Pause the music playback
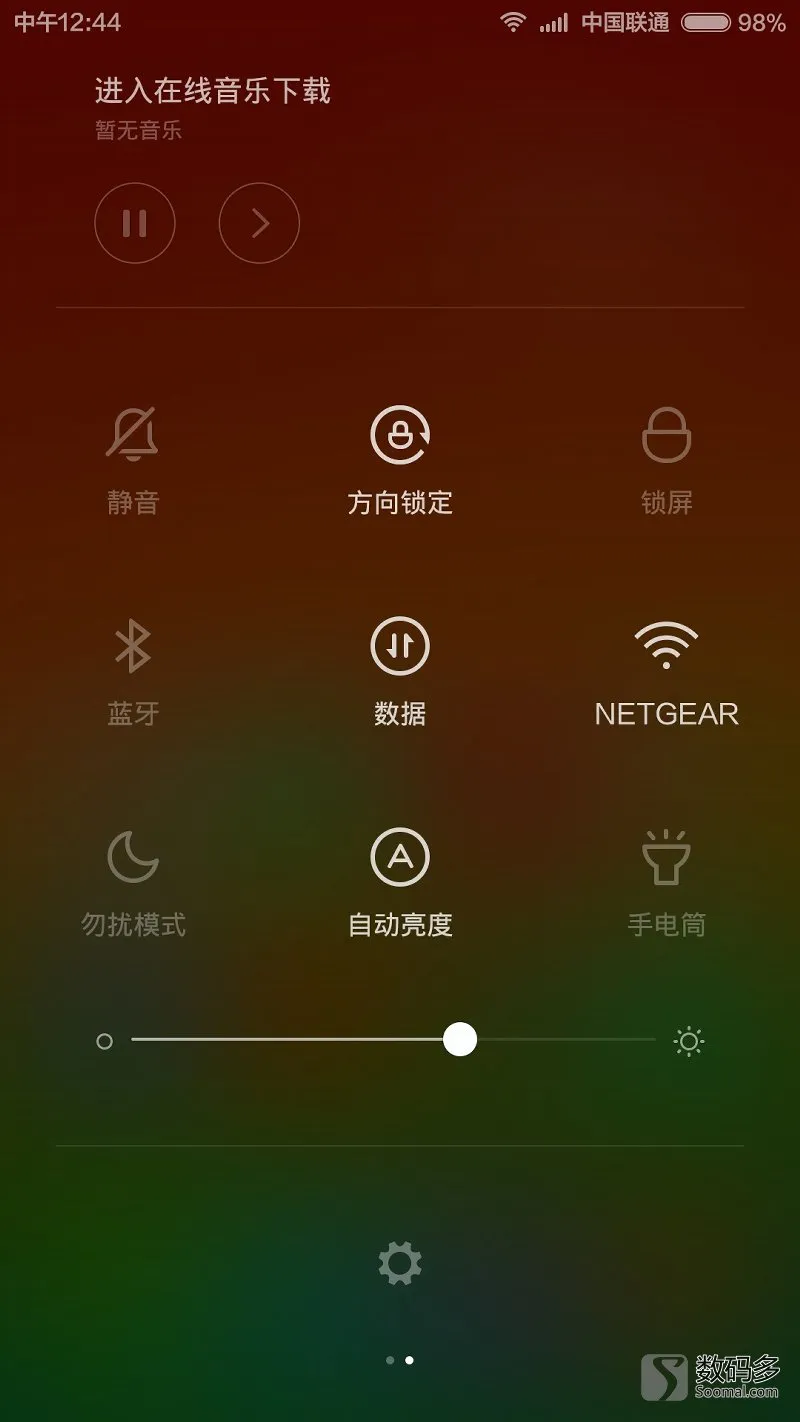This screenshot has width=800, height=1422. (135, 223)
